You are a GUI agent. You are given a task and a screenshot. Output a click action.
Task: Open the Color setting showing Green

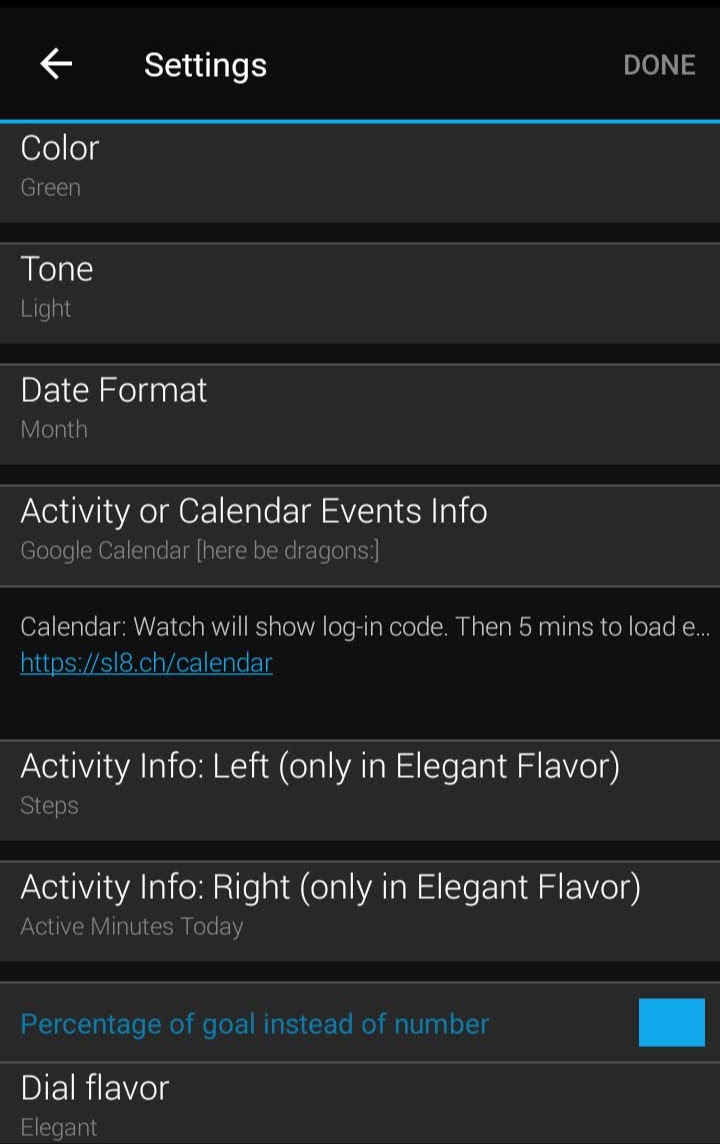pyautogui.click(x=360, y=165)
